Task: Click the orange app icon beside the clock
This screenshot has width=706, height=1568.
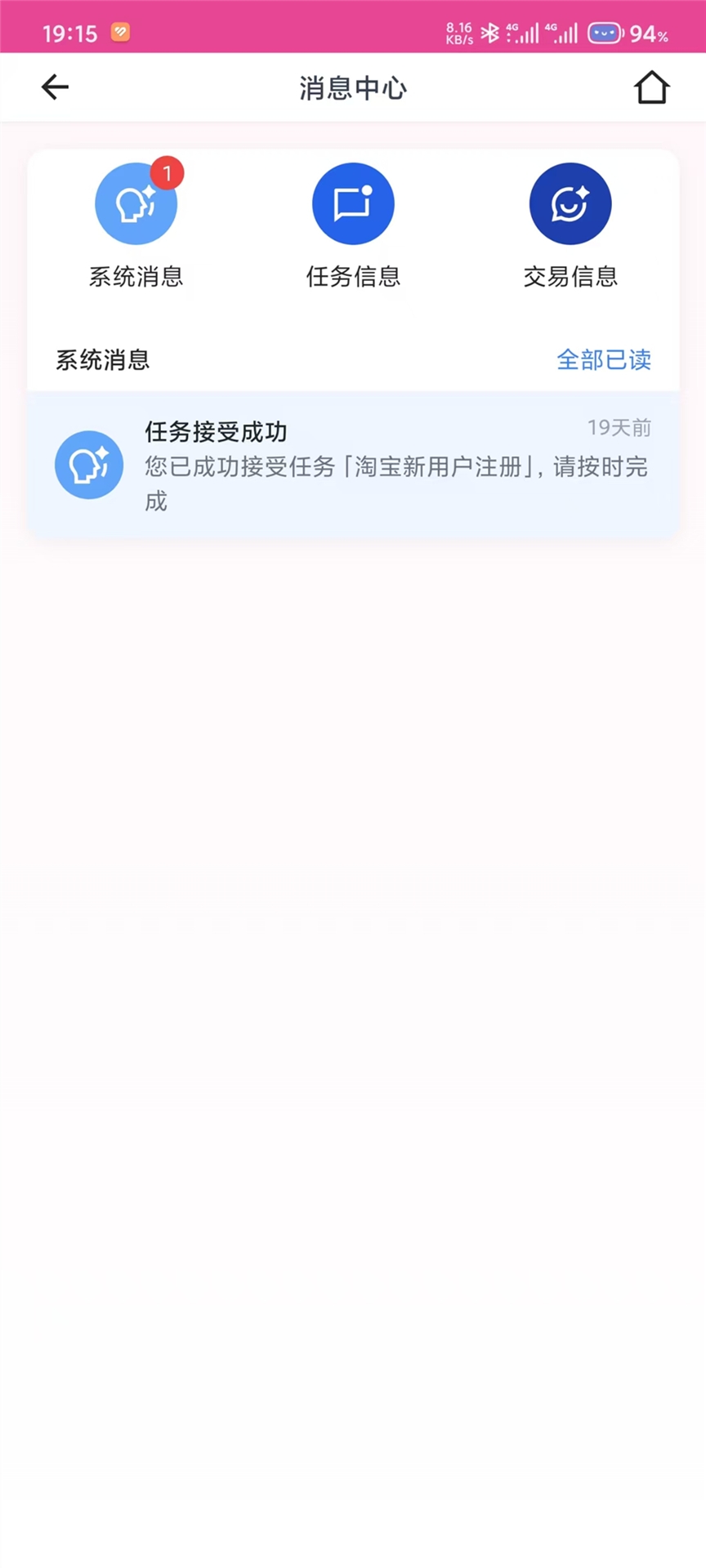Action: pos(119,33)
